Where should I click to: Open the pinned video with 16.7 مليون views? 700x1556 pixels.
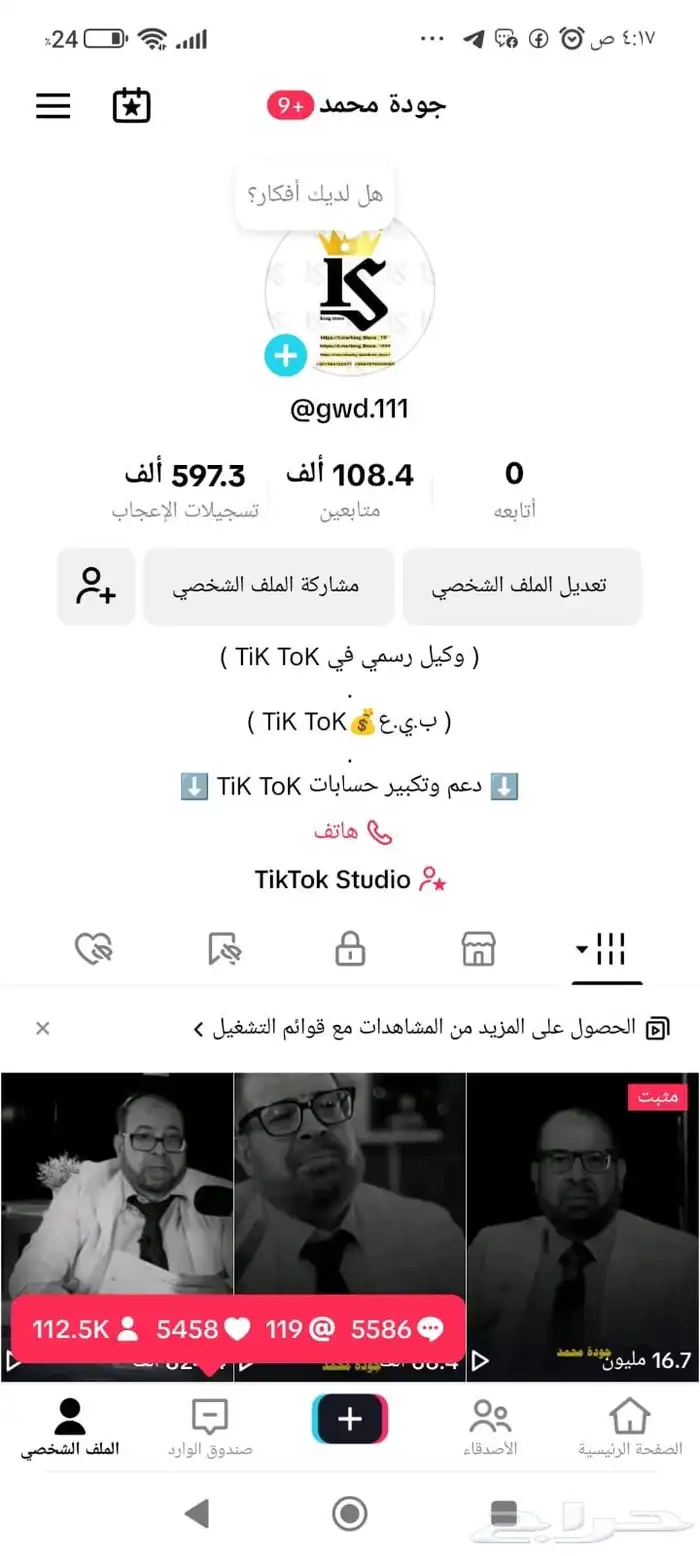coord(582,1226)
